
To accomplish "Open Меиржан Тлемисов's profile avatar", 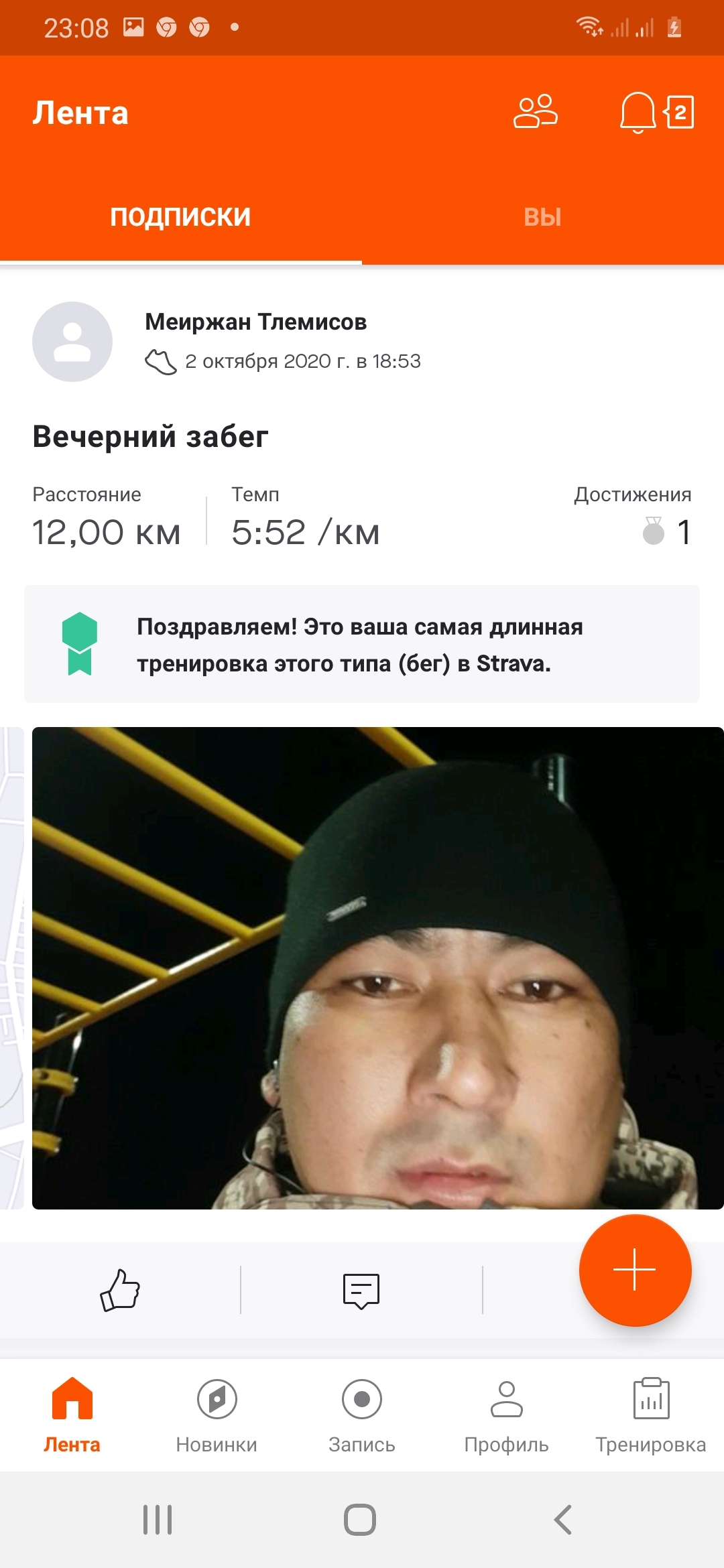I will click(x=72, y=342).
